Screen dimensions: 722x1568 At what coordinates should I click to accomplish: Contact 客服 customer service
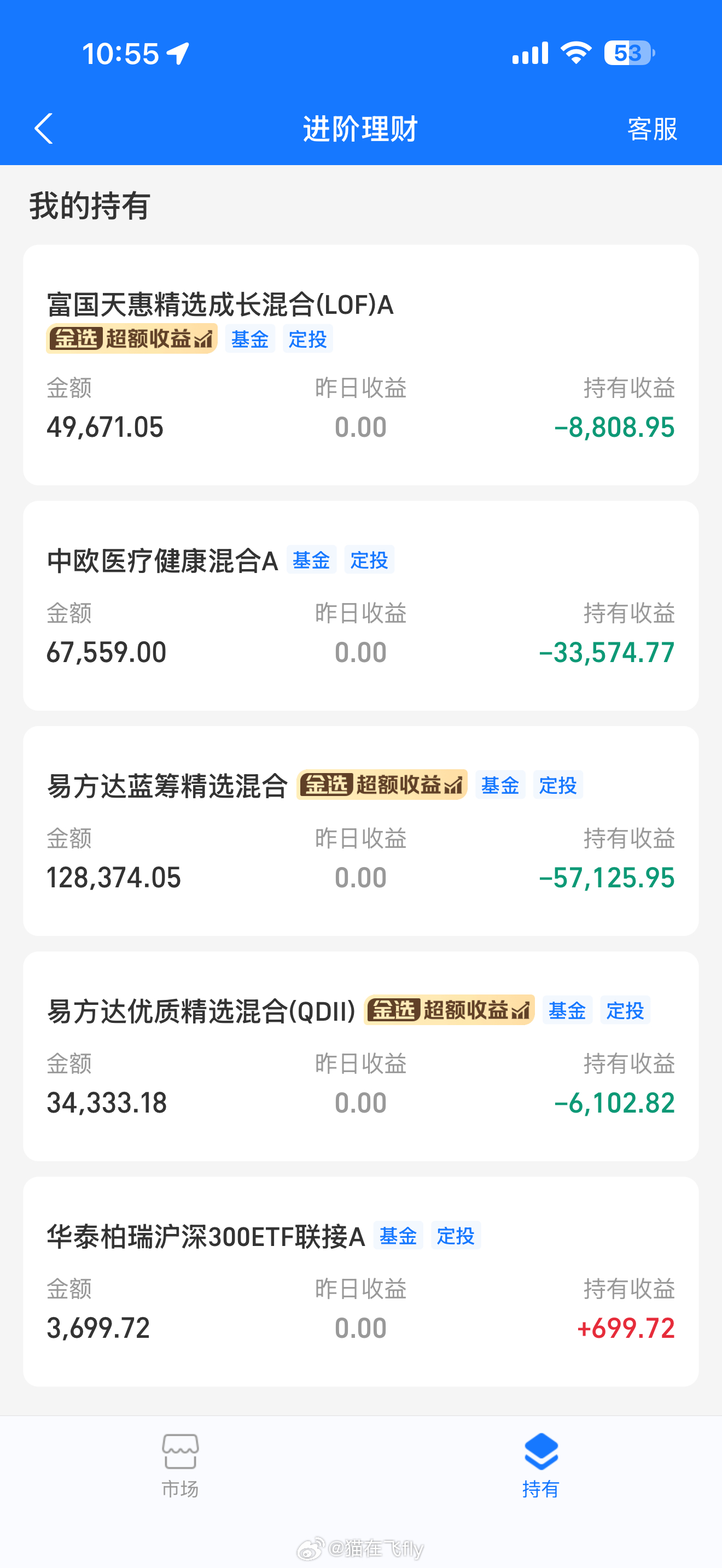point(652,129)
